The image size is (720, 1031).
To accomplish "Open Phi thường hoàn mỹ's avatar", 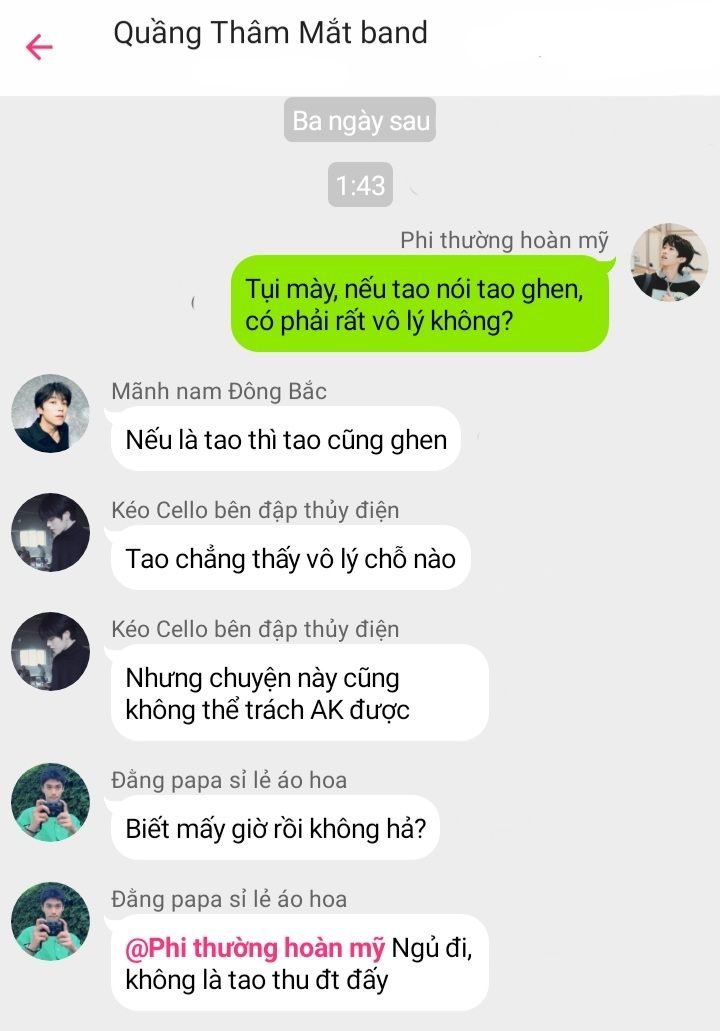I will [x=669, y=262].
